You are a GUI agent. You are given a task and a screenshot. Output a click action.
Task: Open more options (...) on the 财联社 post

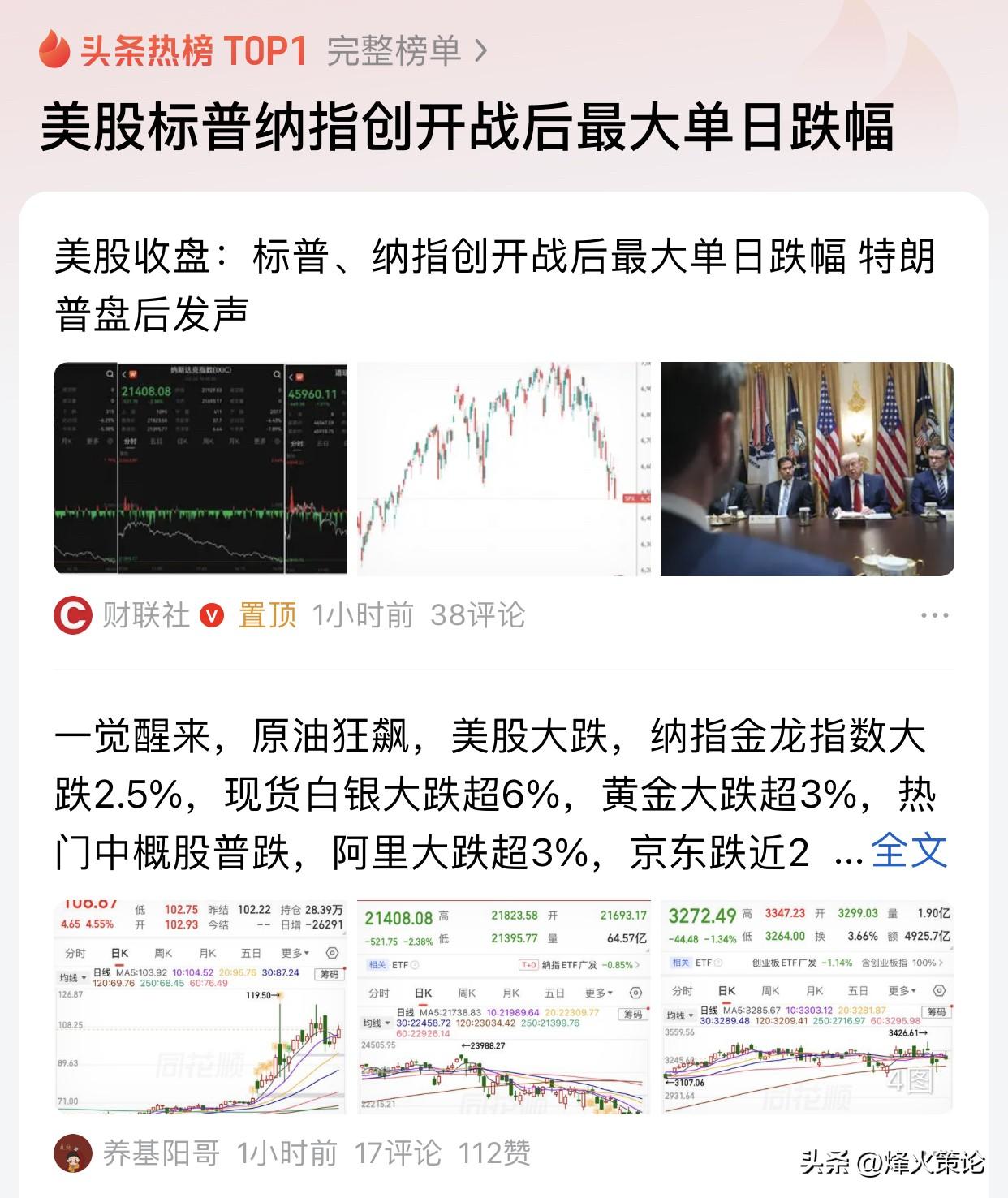coord(933,617)
